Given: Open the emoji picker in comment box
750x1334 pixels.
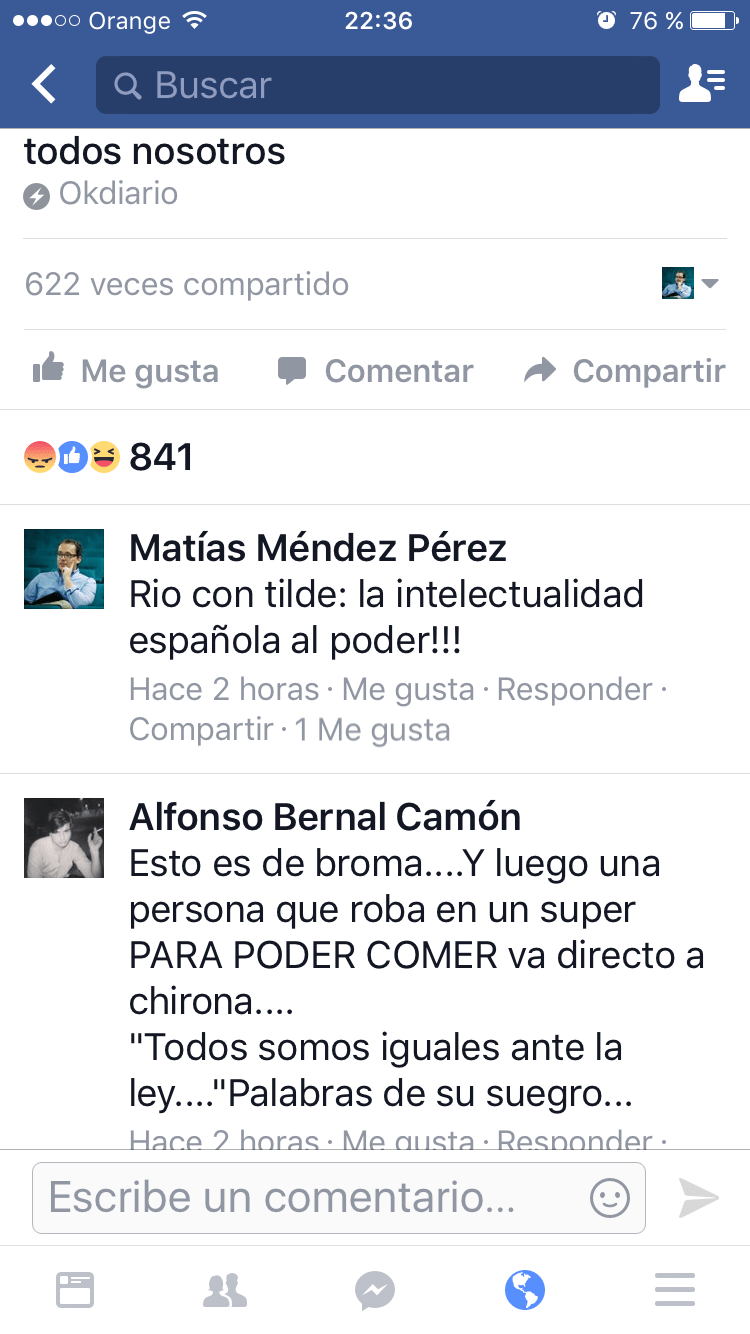Looking at the screenshot, I should 609,1197.
